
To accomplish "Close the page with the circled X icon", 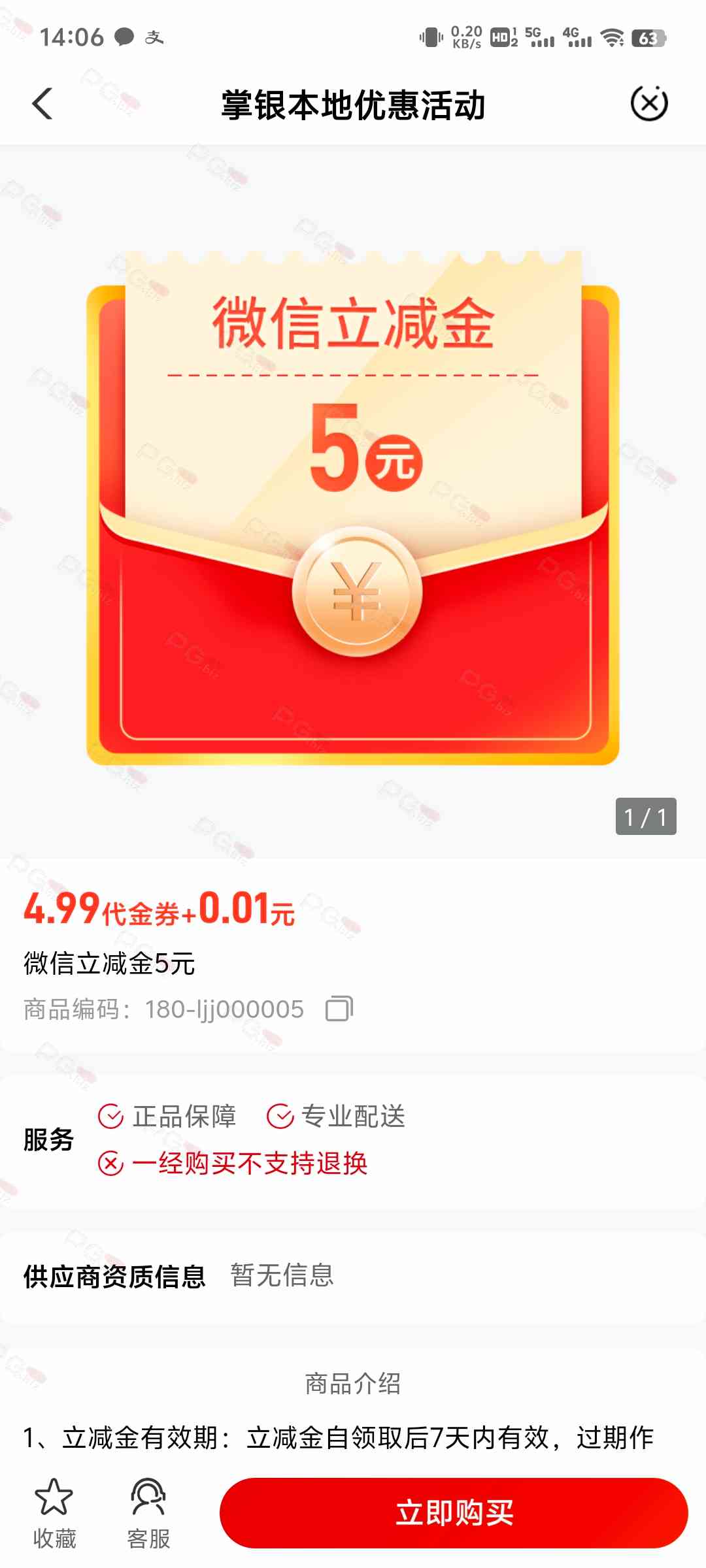I will tap(648, 104).
